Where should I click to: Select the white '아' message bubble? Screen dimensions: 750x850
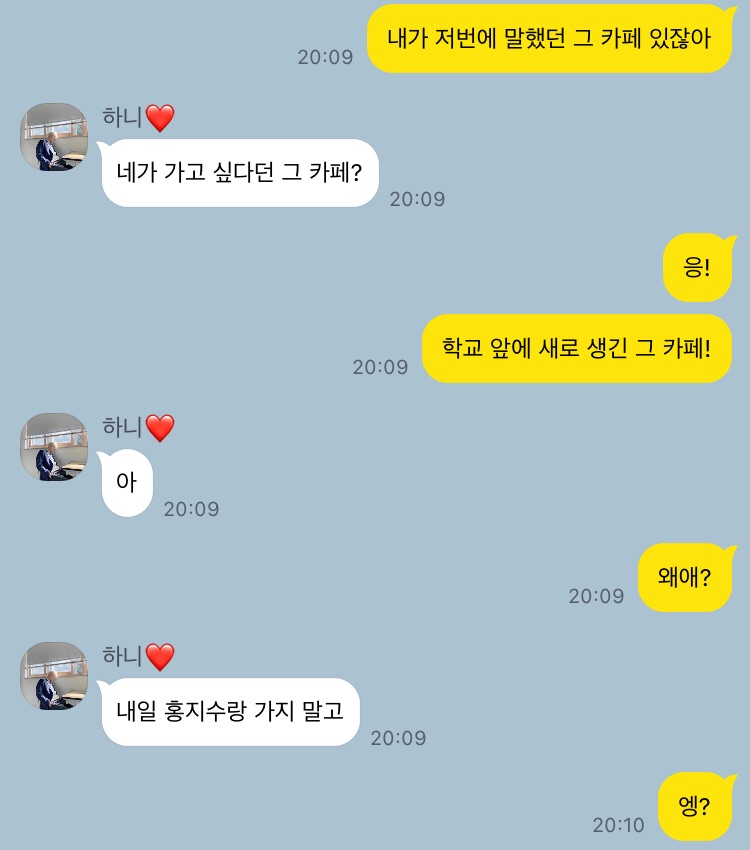[126, 480]
